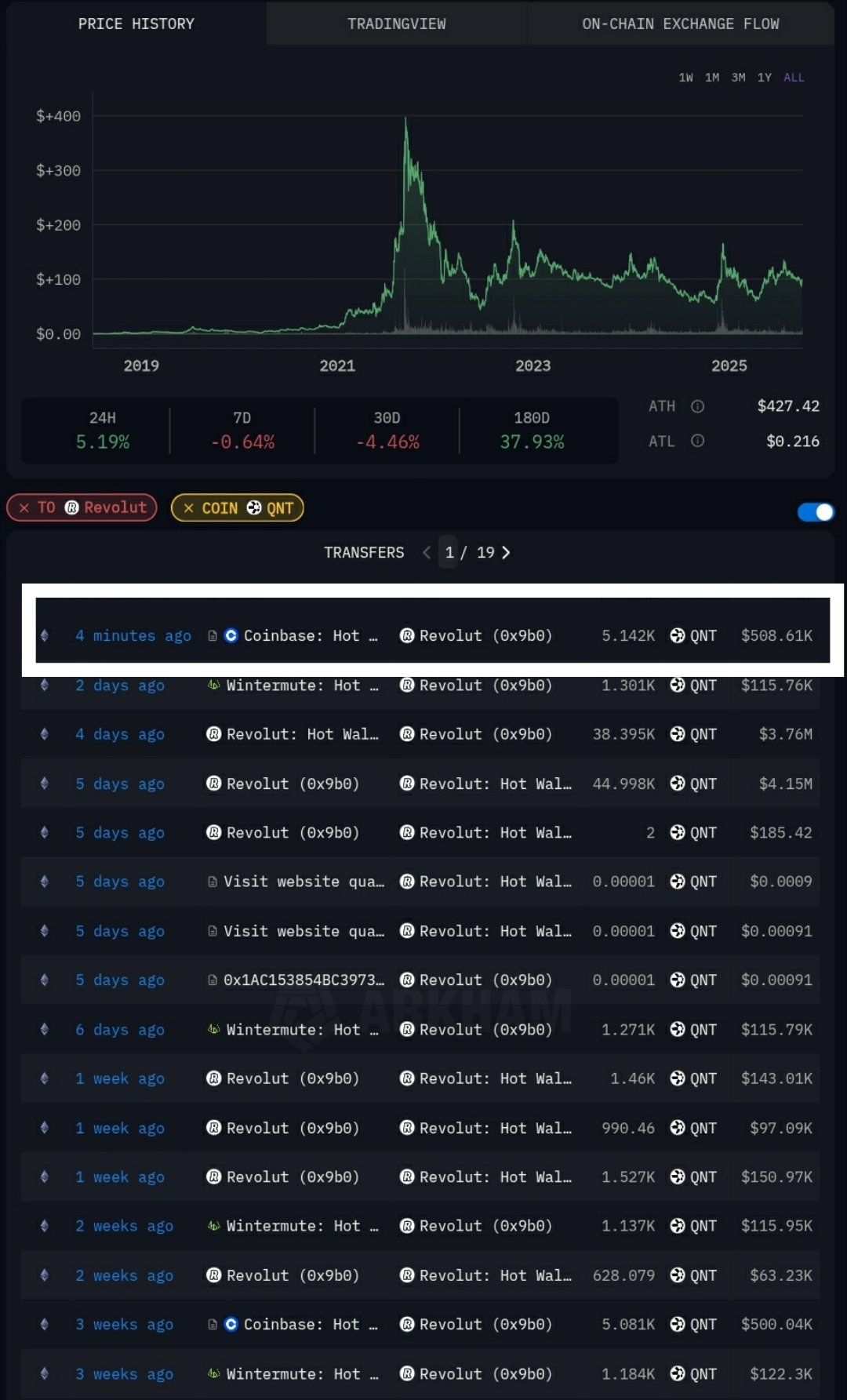Show the ALL time chart range
The height and width of the screenshot is (1400, 847).
click(794, 78)
